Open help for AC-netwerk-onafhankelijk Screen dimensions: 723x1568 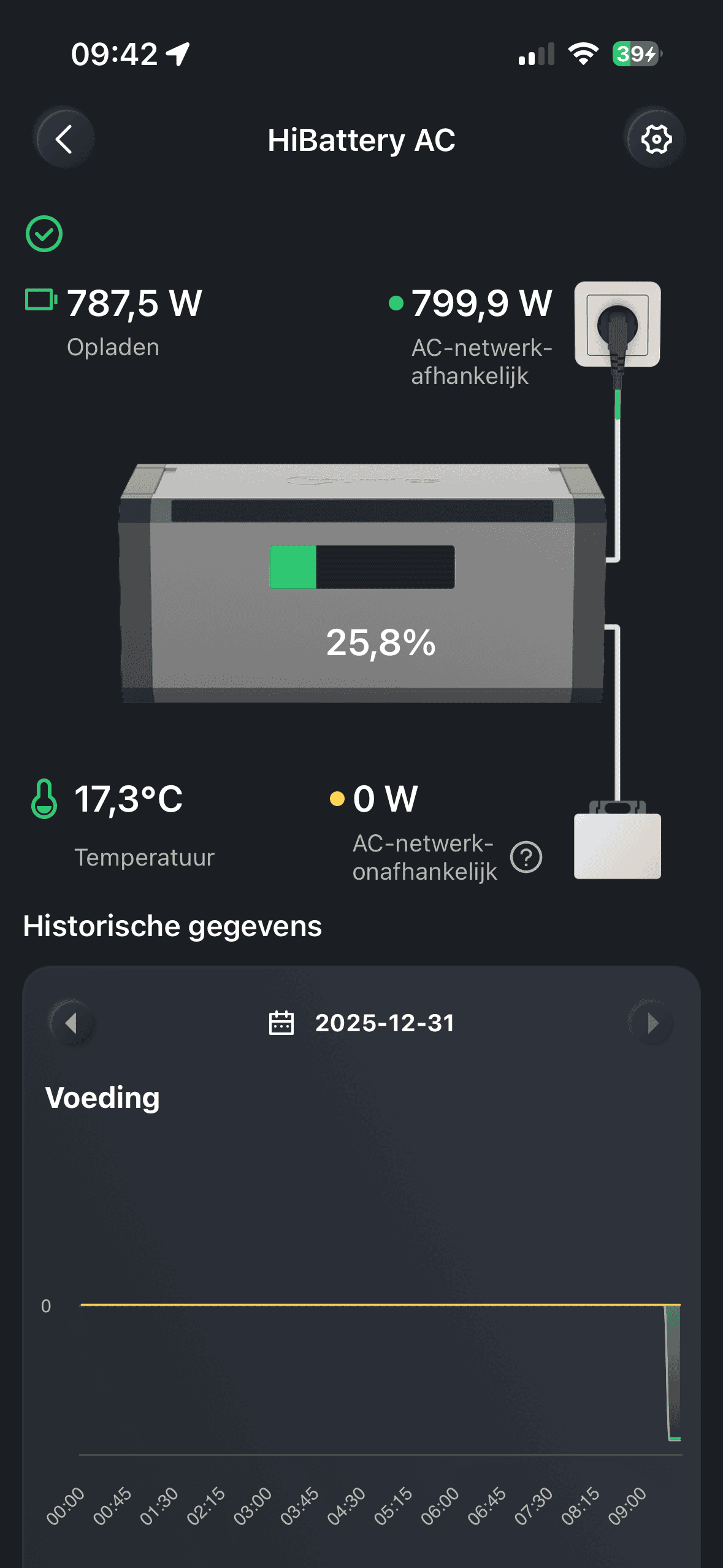click(x=526, y=857)
